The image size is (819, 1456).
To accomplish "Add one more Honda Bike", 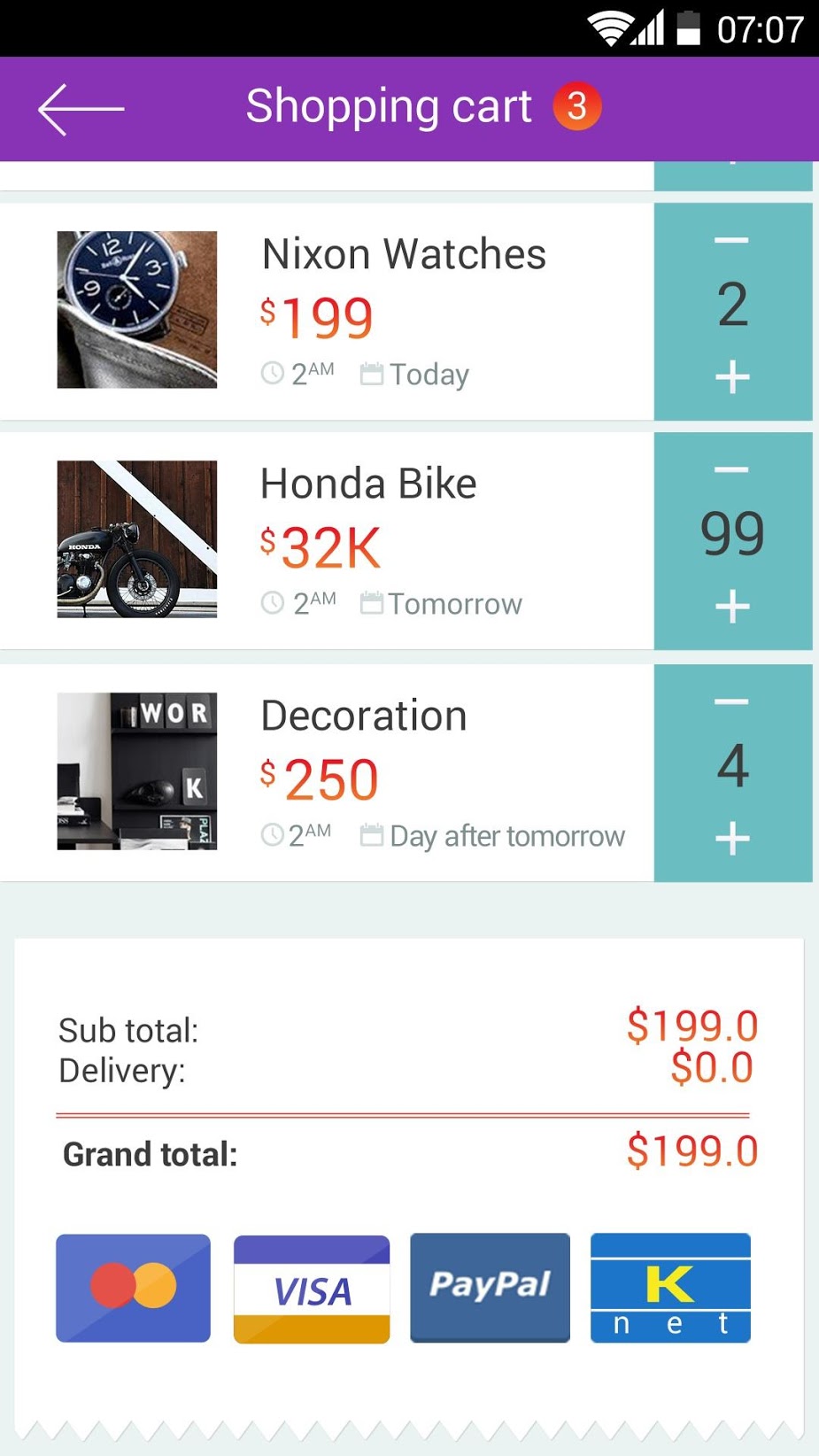I will 732,608.
